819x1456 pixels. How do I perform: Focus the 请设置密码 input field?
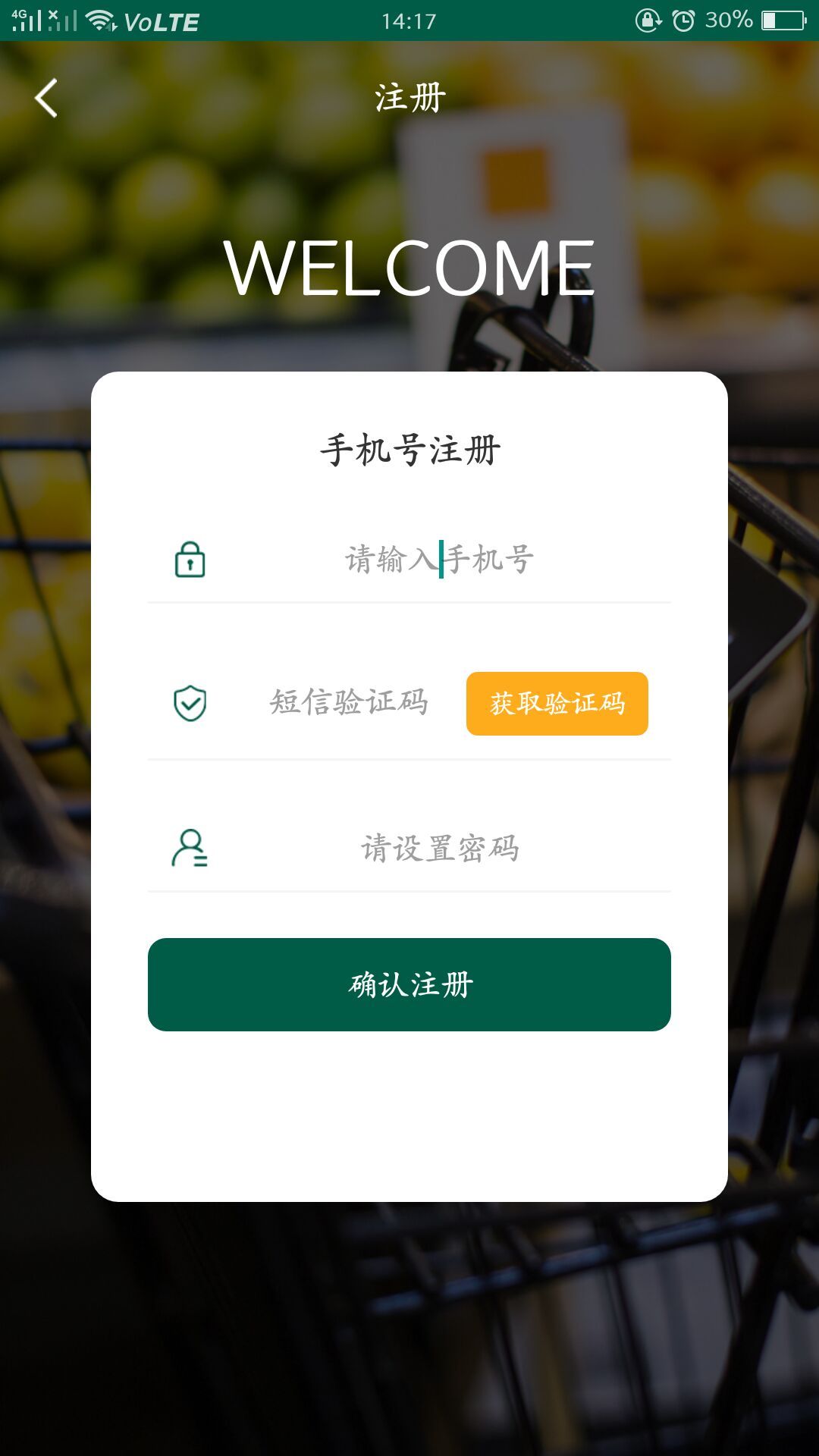click(x=440, y=846)
